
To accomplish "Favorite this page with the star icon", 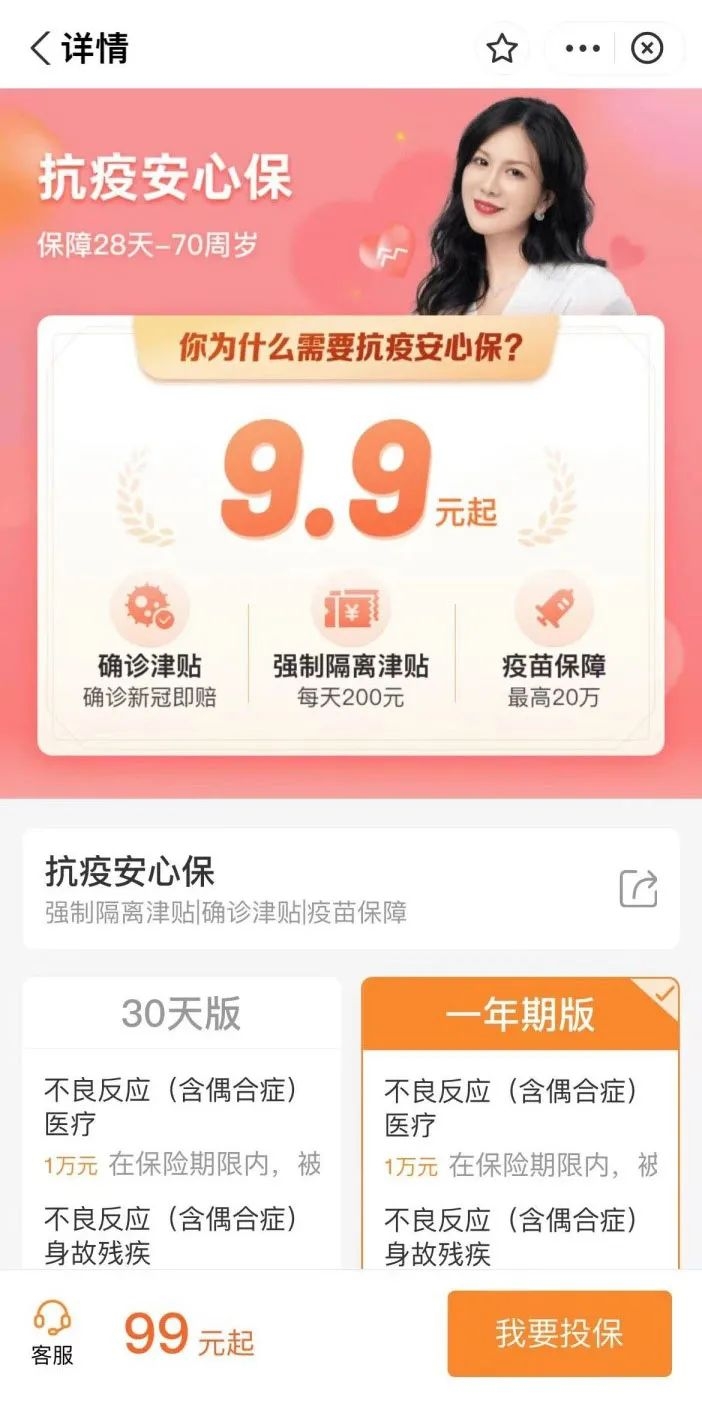I will point(501,48).
